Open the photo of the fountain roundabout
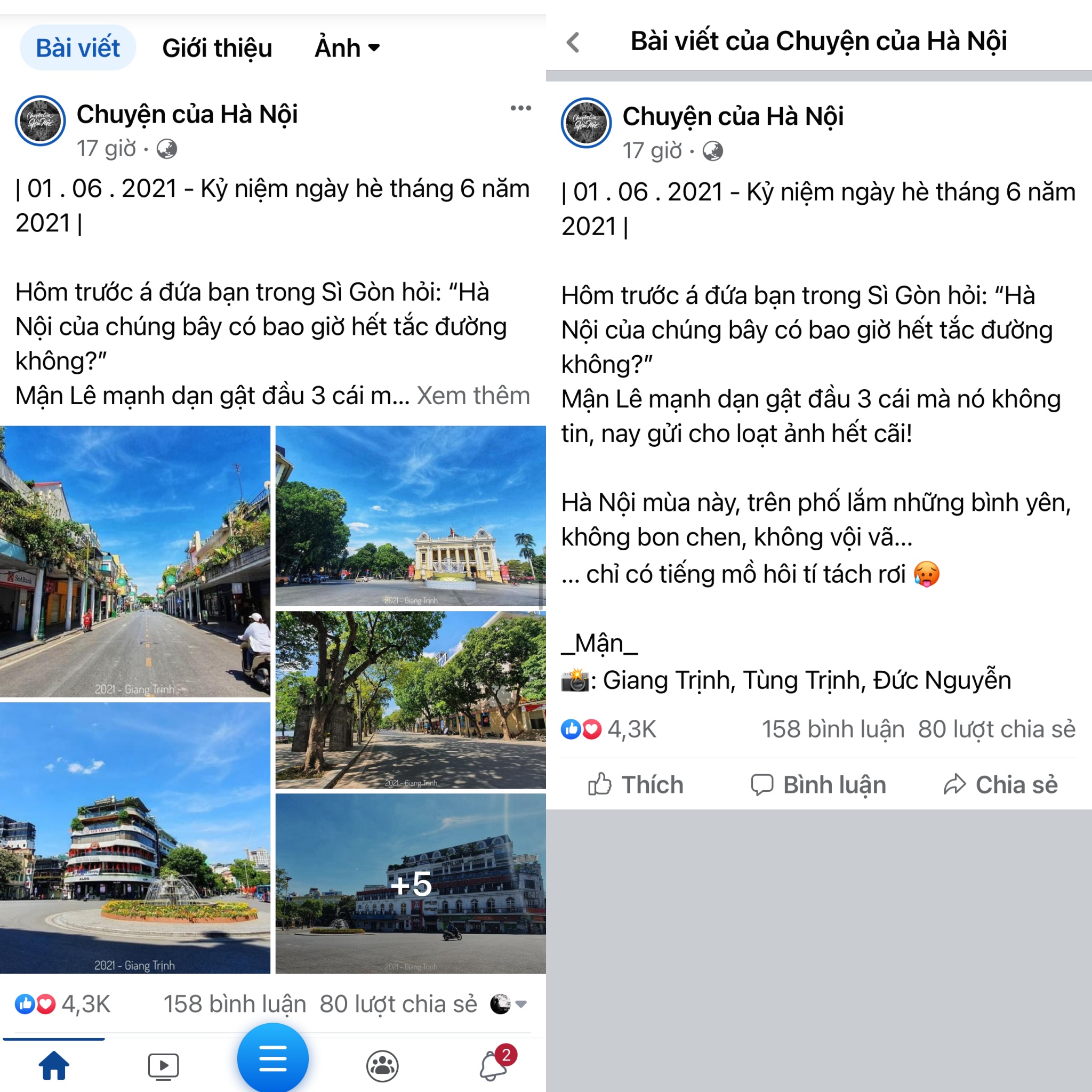This screenshot has width=1092, height=1092. (x=135, y=838)
